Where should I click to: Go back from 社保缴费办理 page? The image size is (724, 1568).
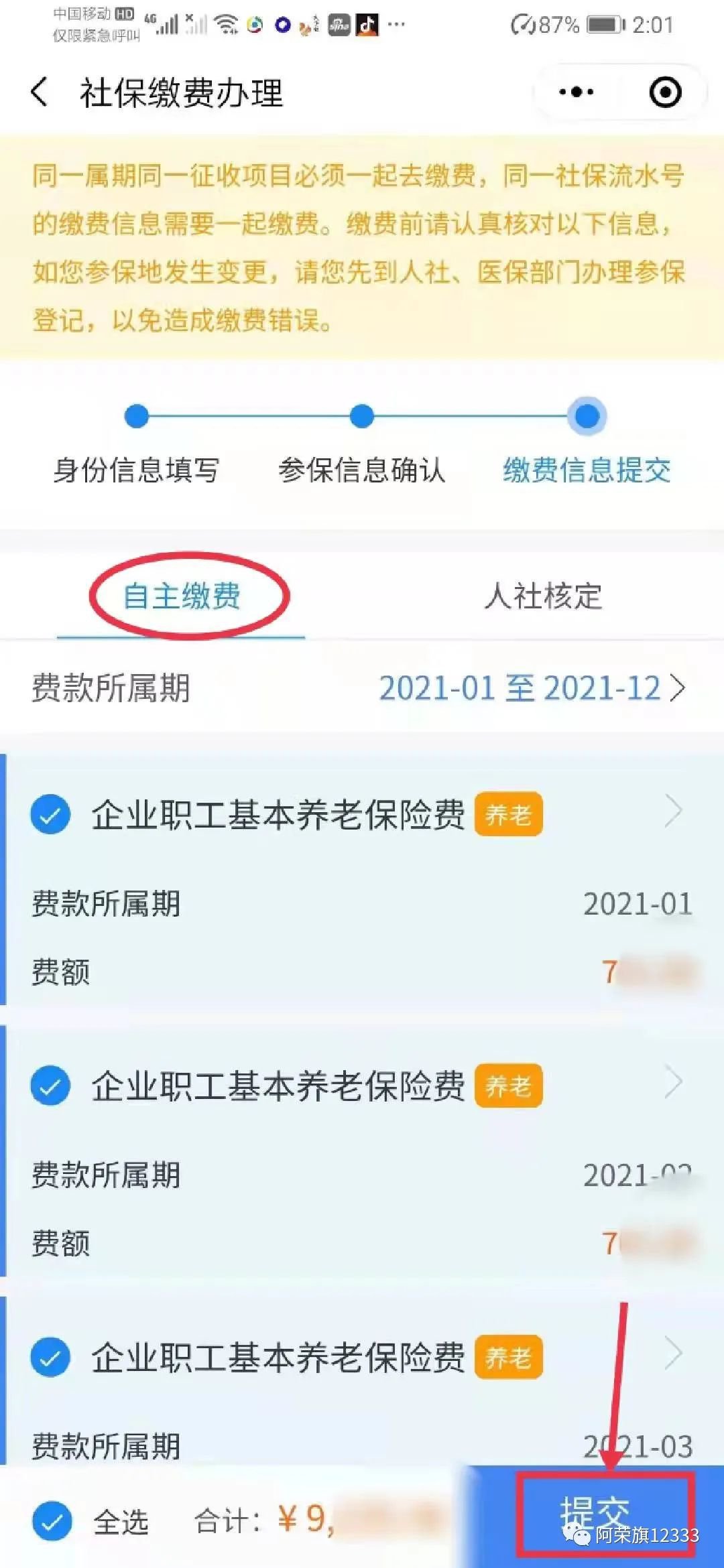coord(39,92)
